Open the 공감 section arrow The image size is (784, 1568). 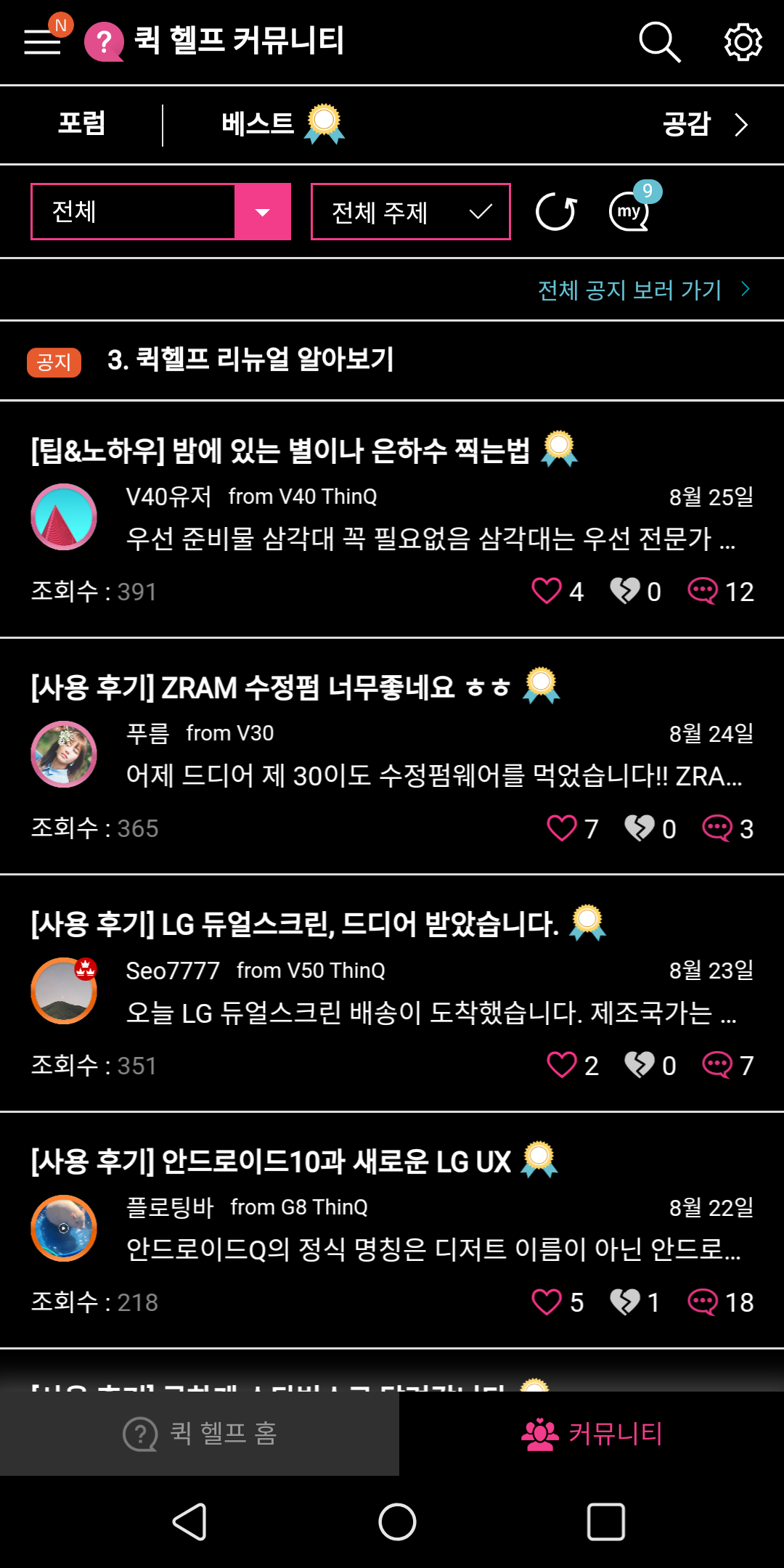coord(706,124)
